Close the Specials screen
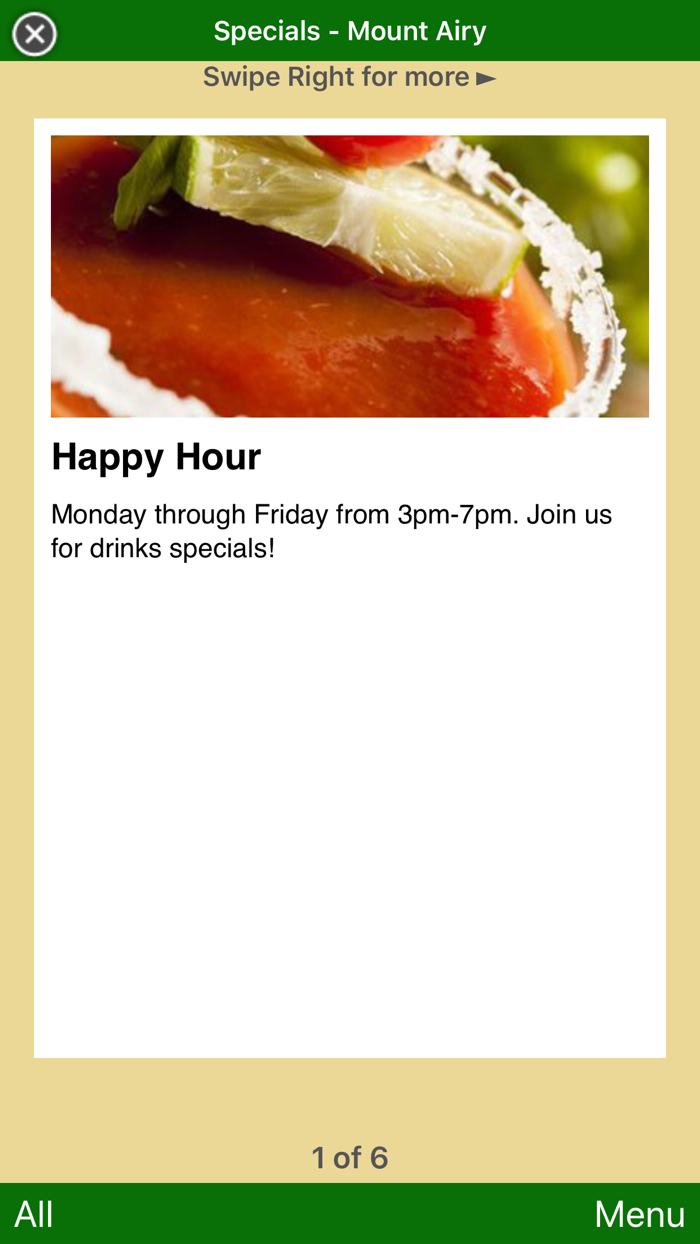This screenshot has width=700, height=1244. tap(34, 35)
